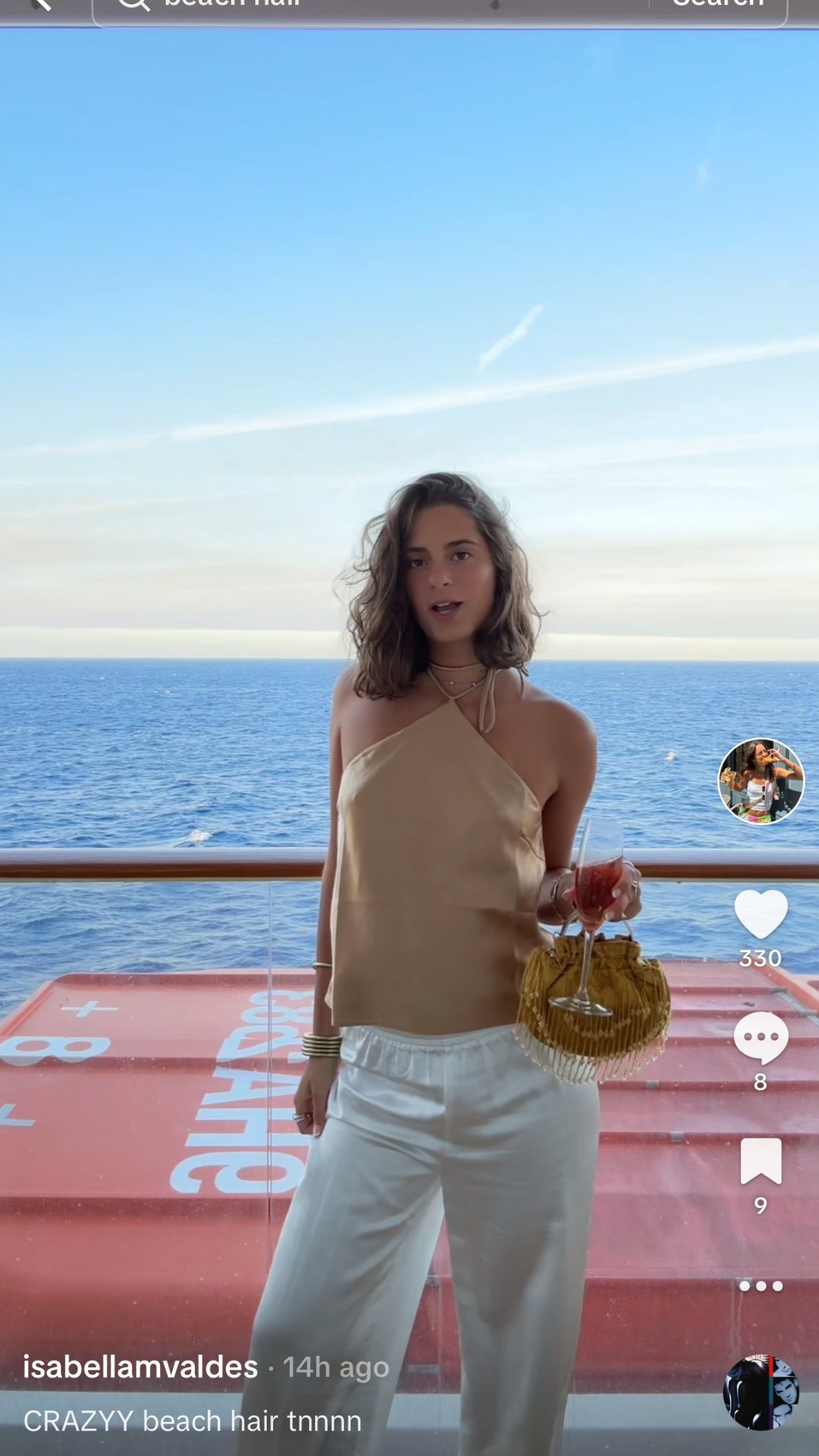Open the comments on this video
This screenshot has width=819, height=1456.
tap(760, 1039)
